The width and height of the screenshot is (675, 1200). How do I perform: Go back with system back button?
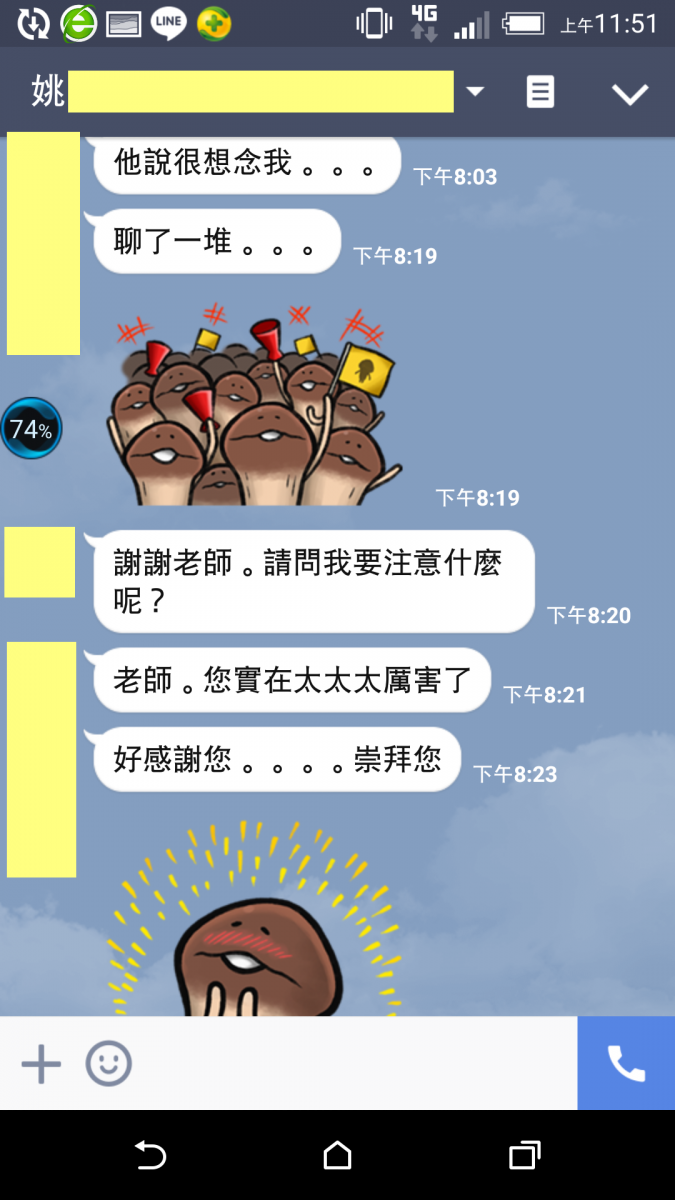150,1156
